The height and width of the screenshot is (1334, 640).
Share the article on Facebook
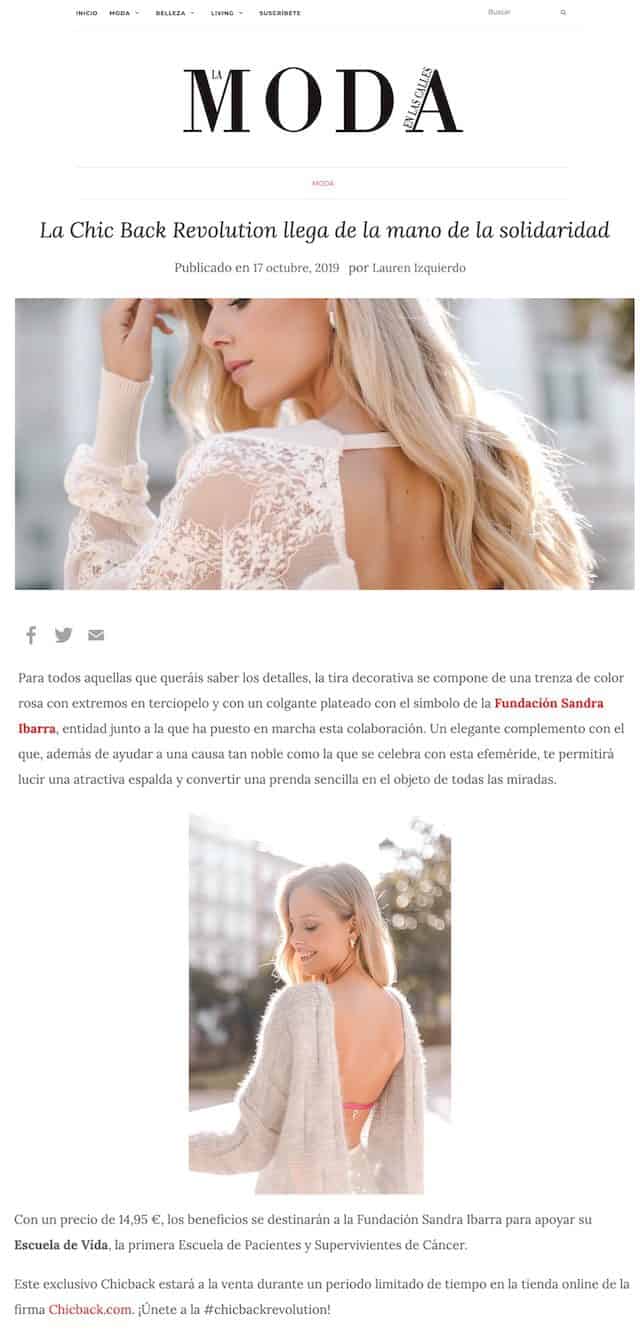(31, 635)
